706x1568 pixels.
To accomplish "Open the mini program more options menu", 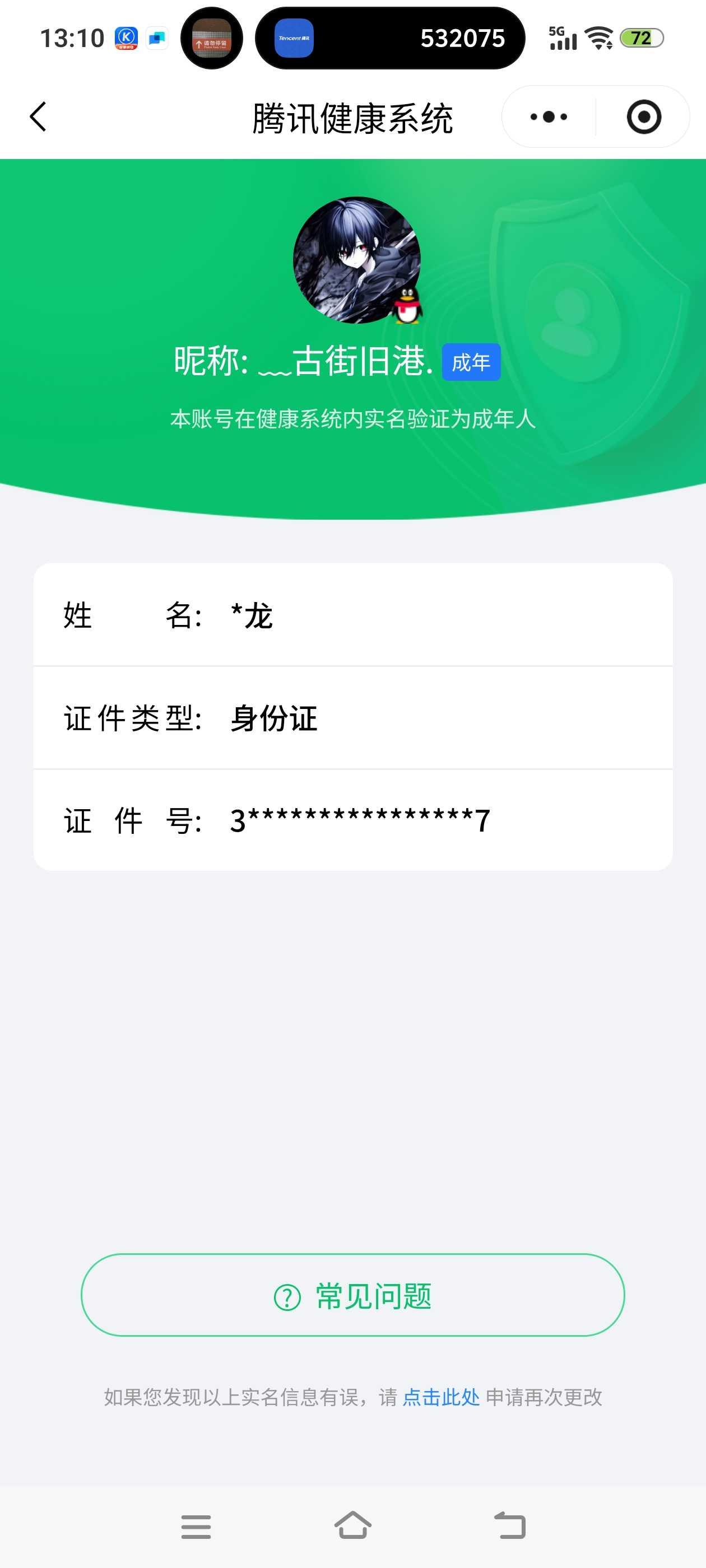I will pos(548,117).
